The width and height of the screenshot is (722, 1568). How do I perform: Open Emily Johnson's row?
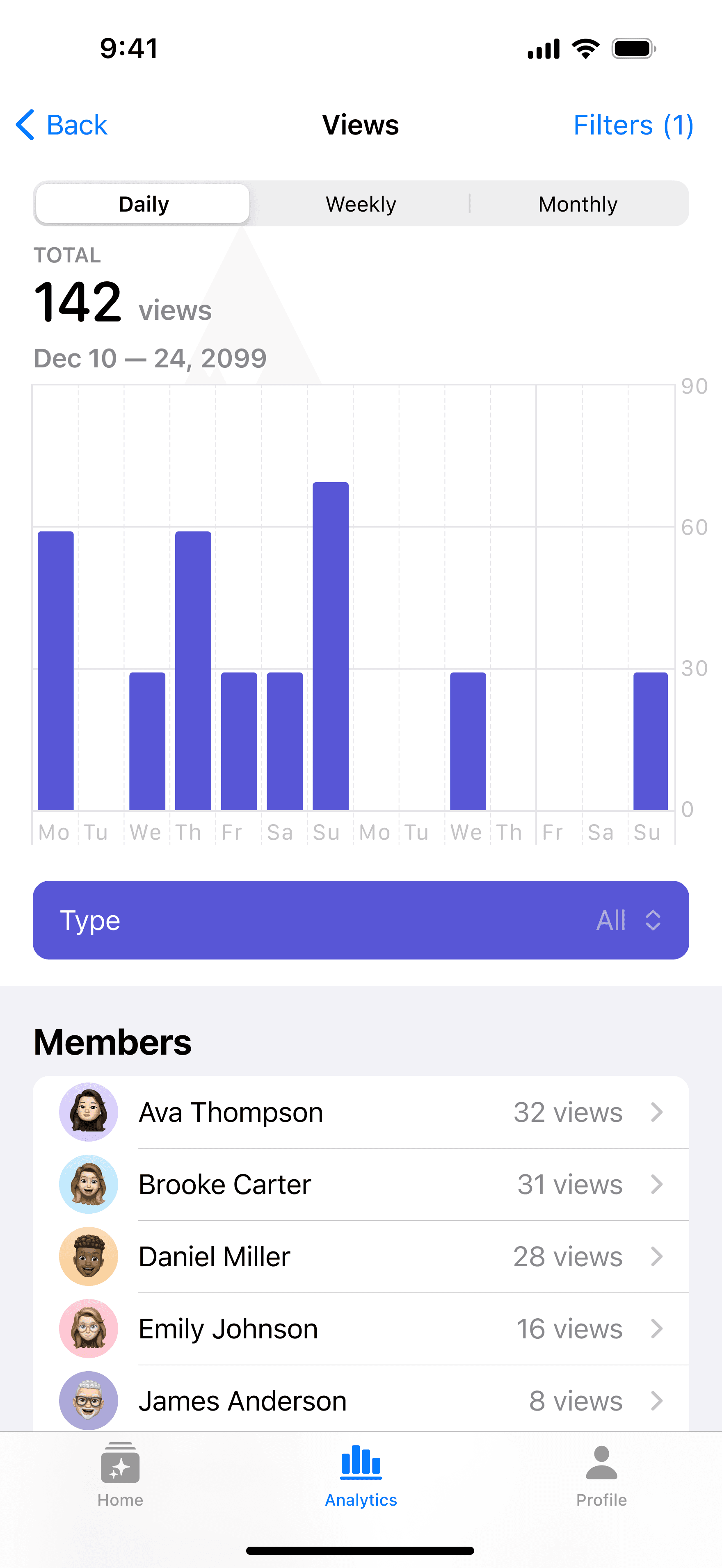(361, 1329)
